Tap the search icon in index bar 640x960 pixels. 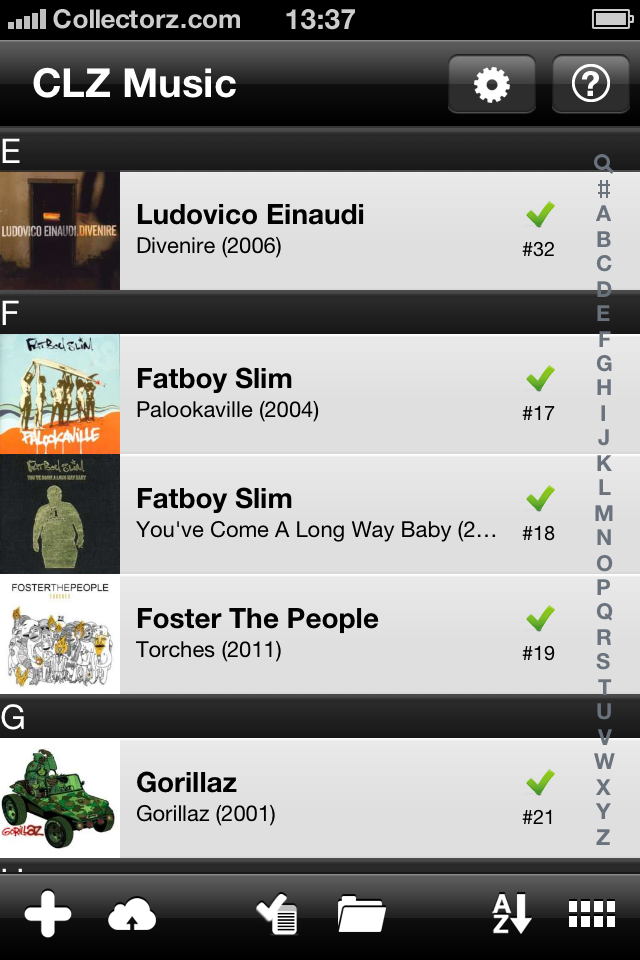click(603, 163)
